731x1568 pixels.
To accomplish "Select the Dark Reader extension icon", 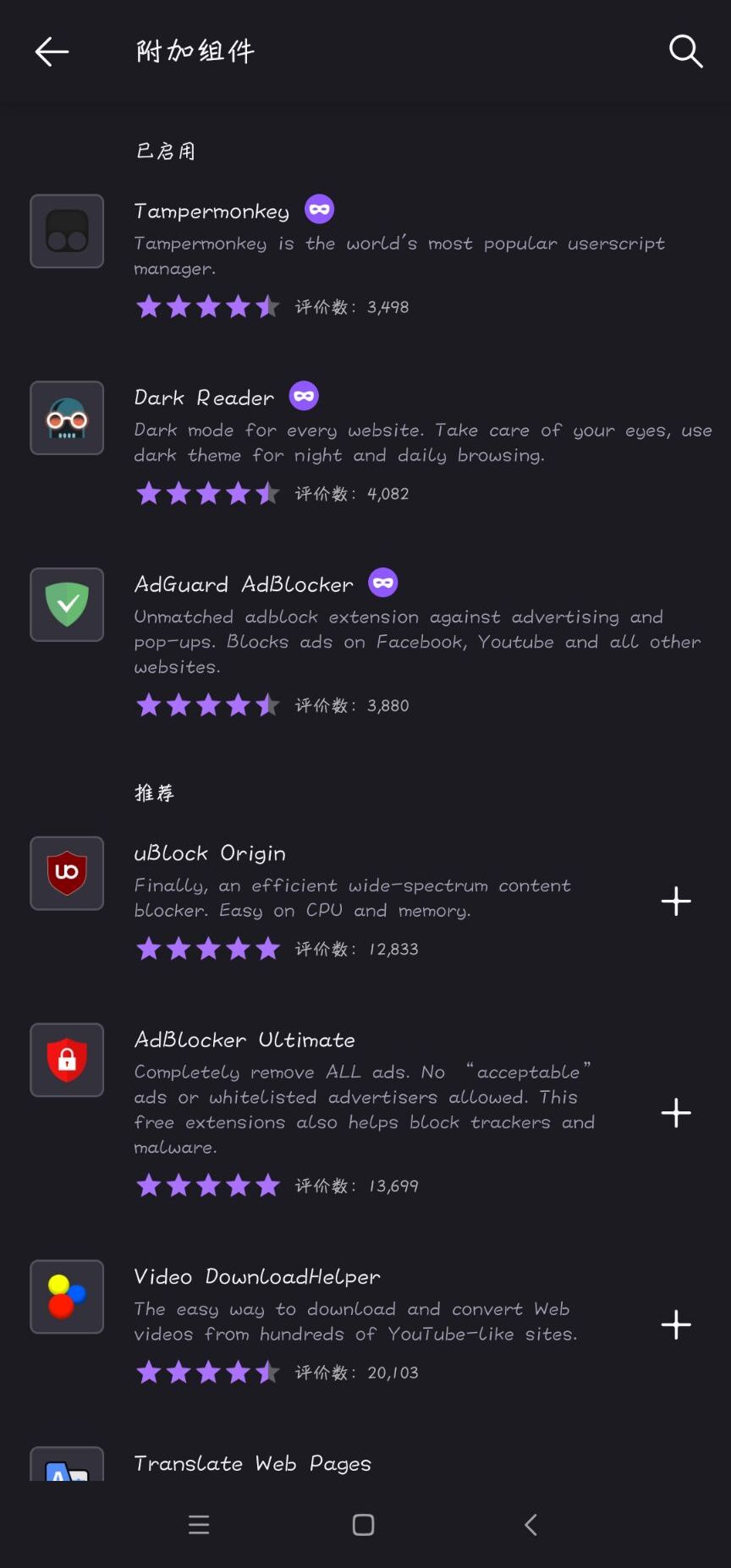I will pos(66,418).
